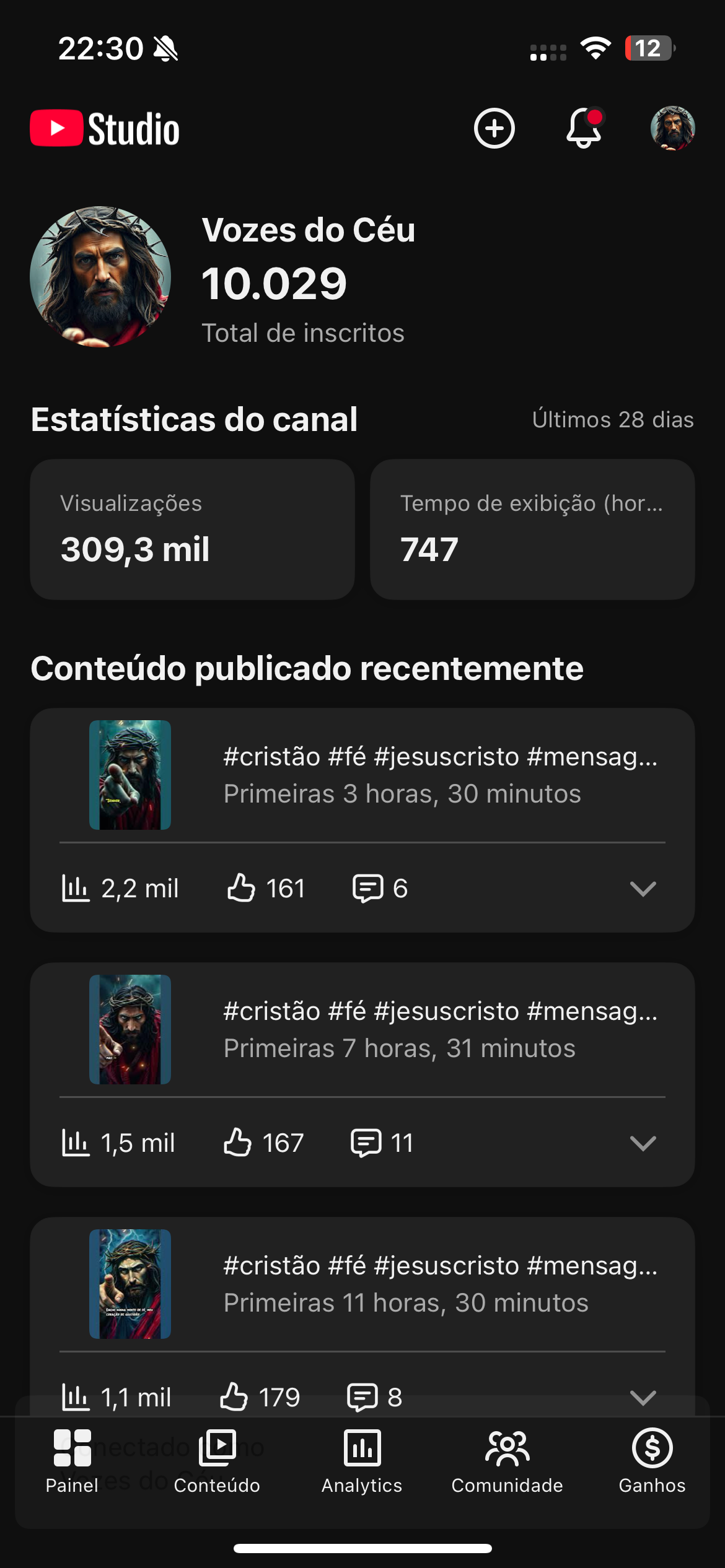The image size is (725, 1568).
Task: Expand stats for the 1,1 mil views video
Action: 643,1397
